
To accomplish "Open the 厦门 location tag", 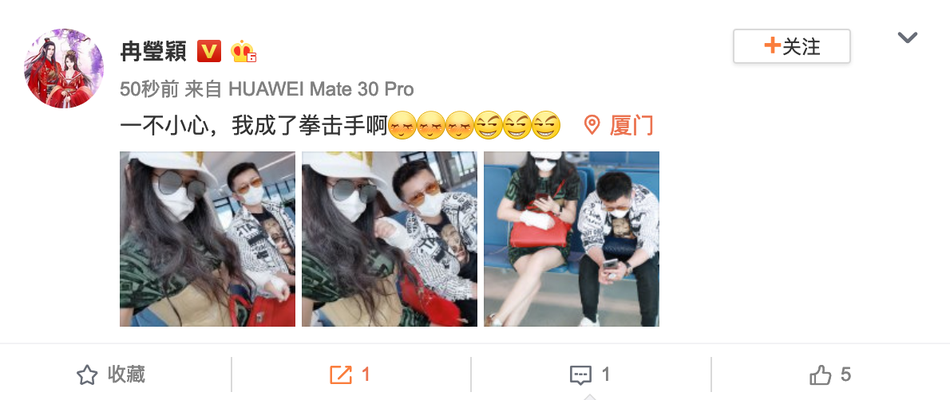I will point(620,125).
